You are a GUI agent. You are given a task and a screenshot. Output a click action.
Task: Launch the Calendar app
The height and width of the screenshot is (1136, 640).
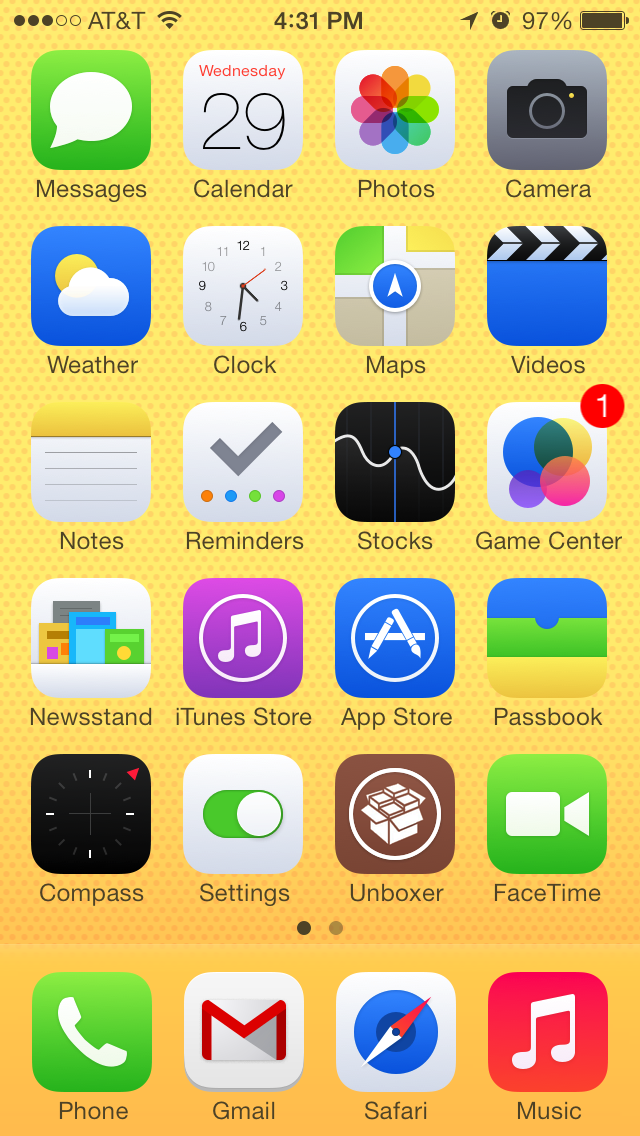243,111
